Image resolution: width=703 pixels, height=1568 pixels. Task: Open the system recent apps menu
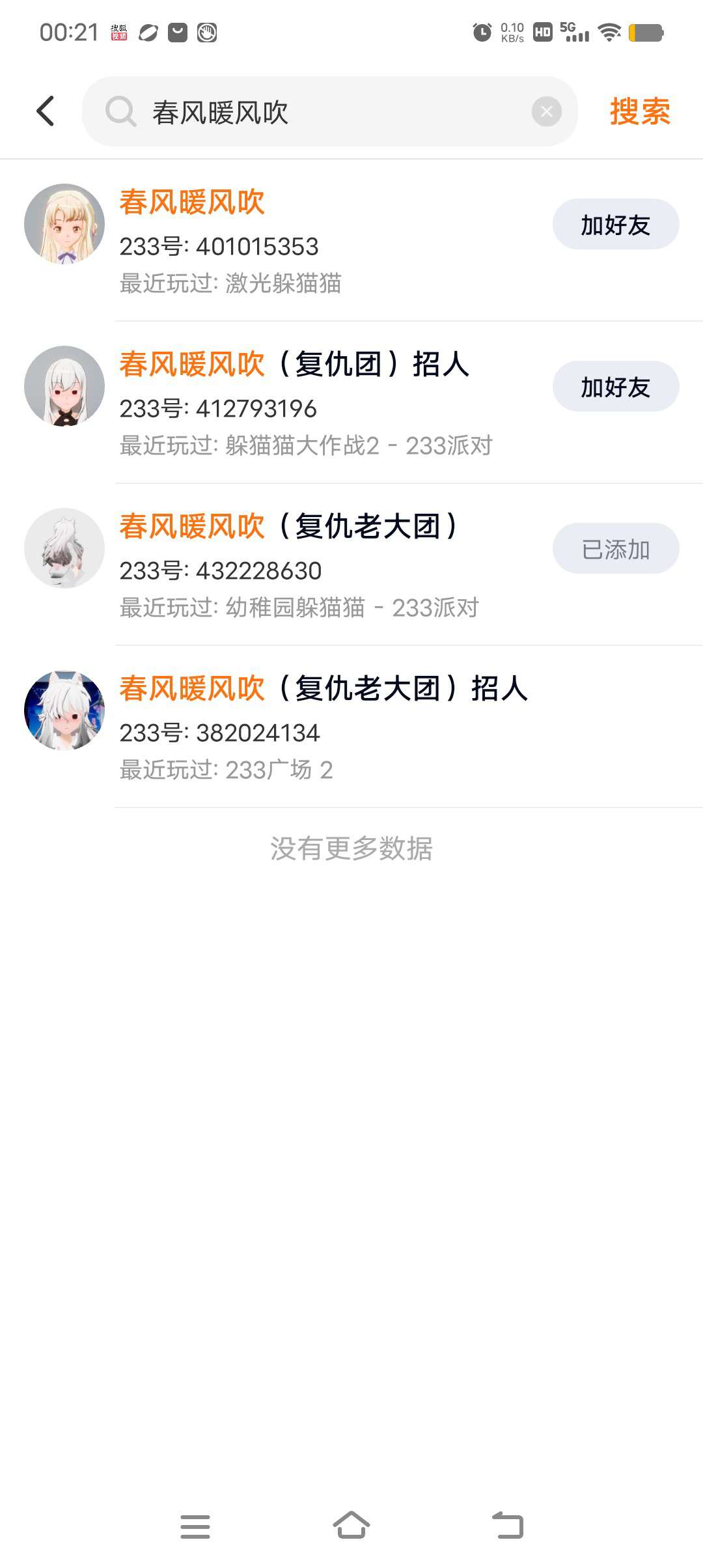[195, 1526]
